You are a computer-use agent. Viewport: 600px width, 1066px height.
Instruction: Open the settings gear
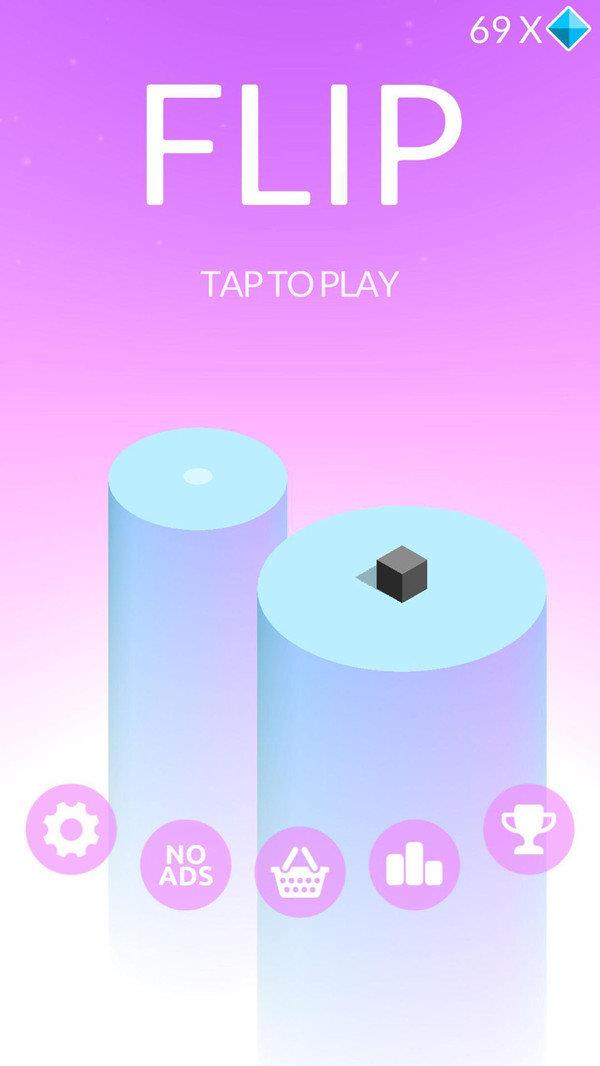(71, 829)
